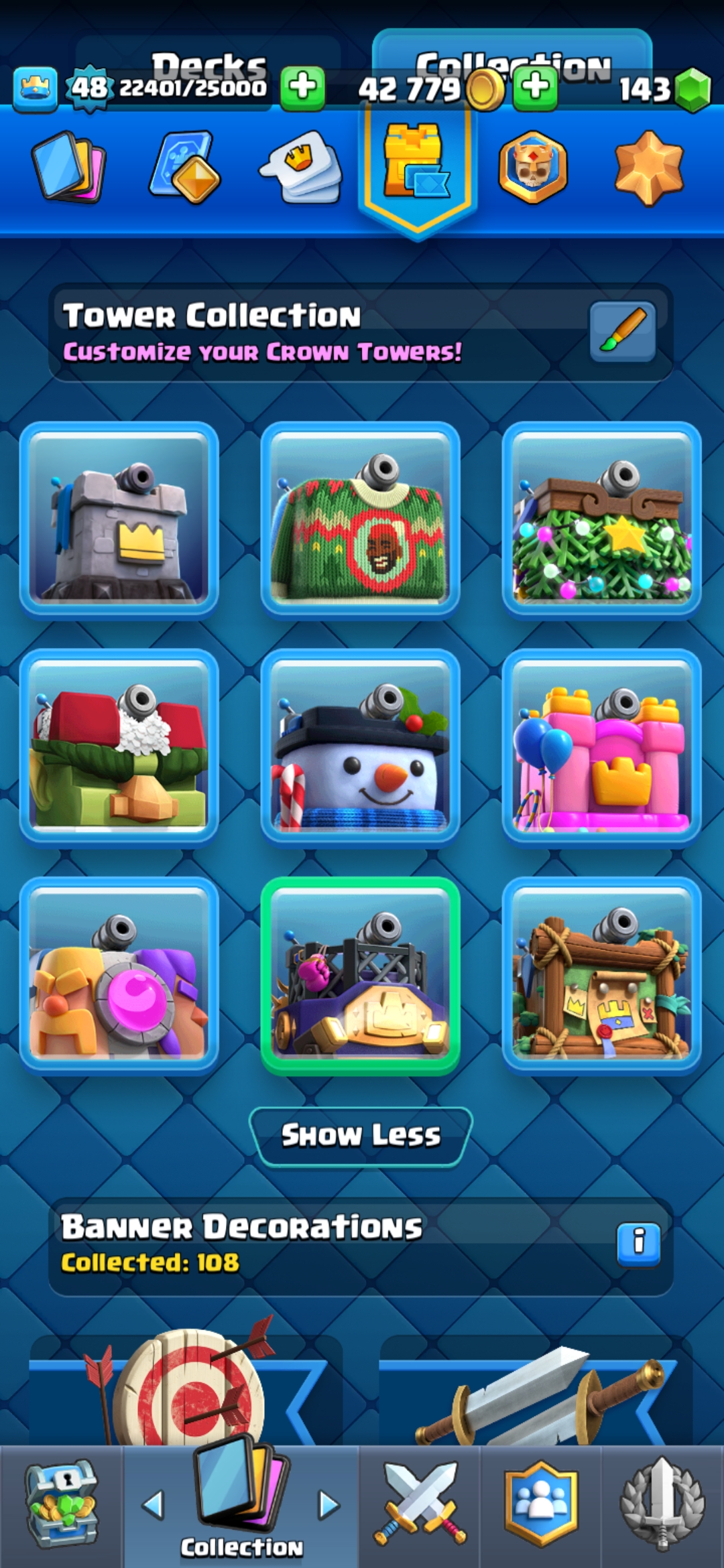Select the Christmas tree tower skin
The width and height of the screenshot is (724, 1568).
coord(602,518)
